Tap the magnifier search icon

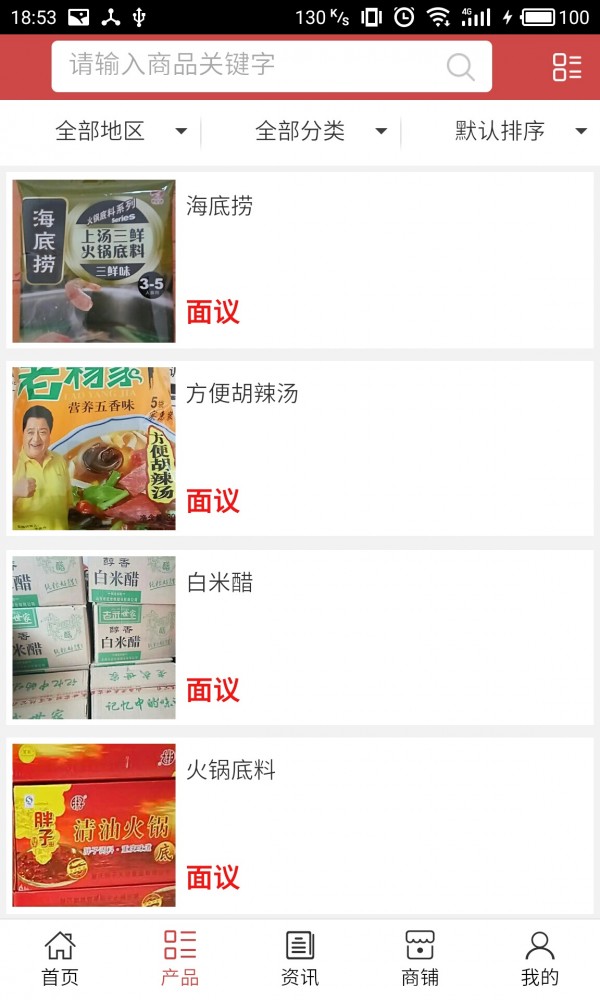(460, 67)
